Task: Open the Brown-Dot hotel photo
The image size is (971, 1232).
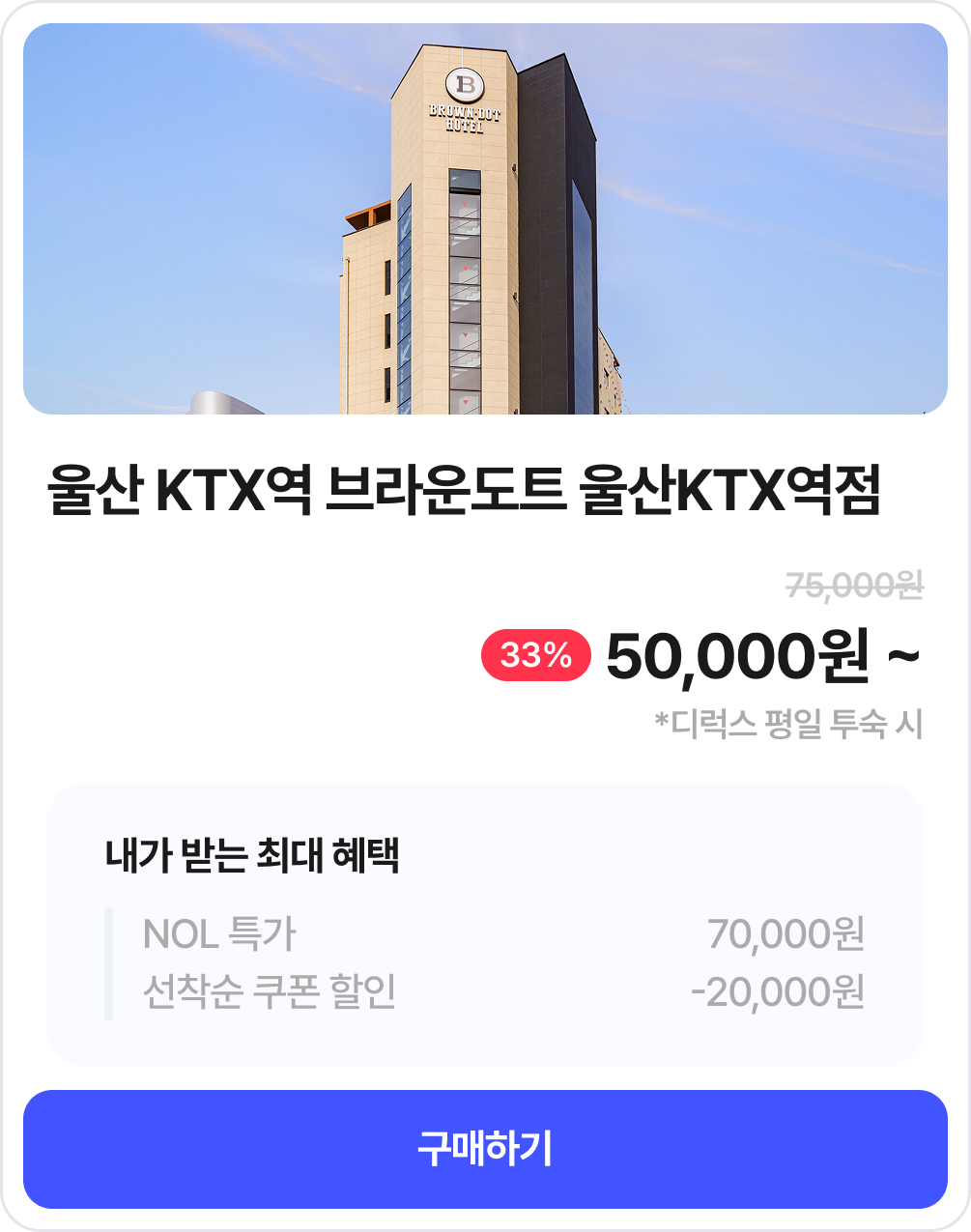Action: pos(485,219)
